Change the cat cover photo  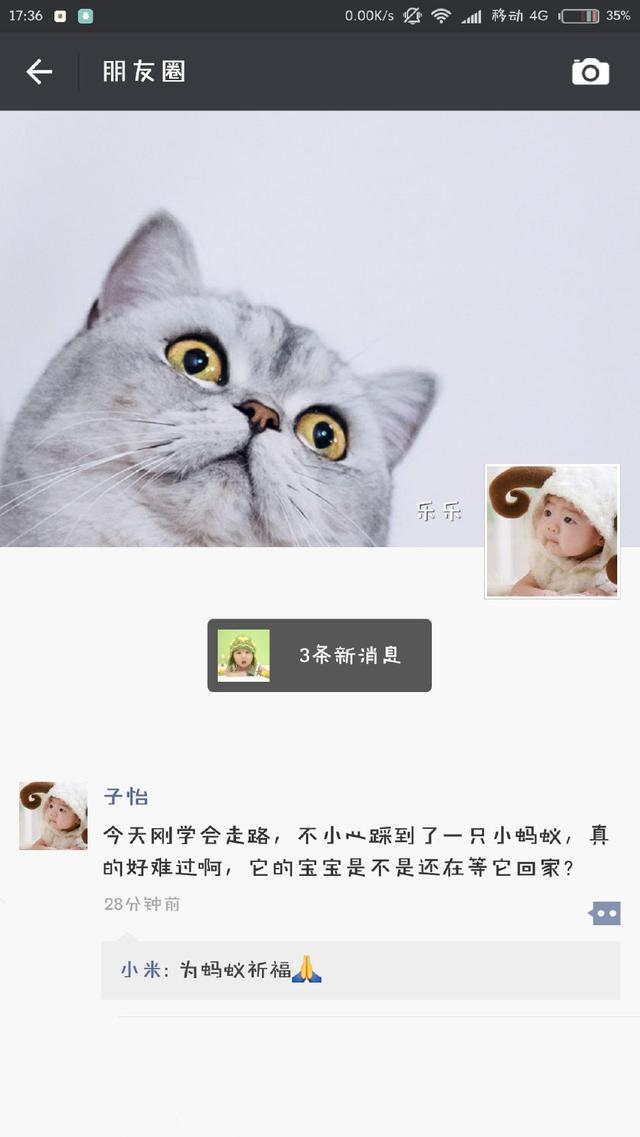pos(250,300)
